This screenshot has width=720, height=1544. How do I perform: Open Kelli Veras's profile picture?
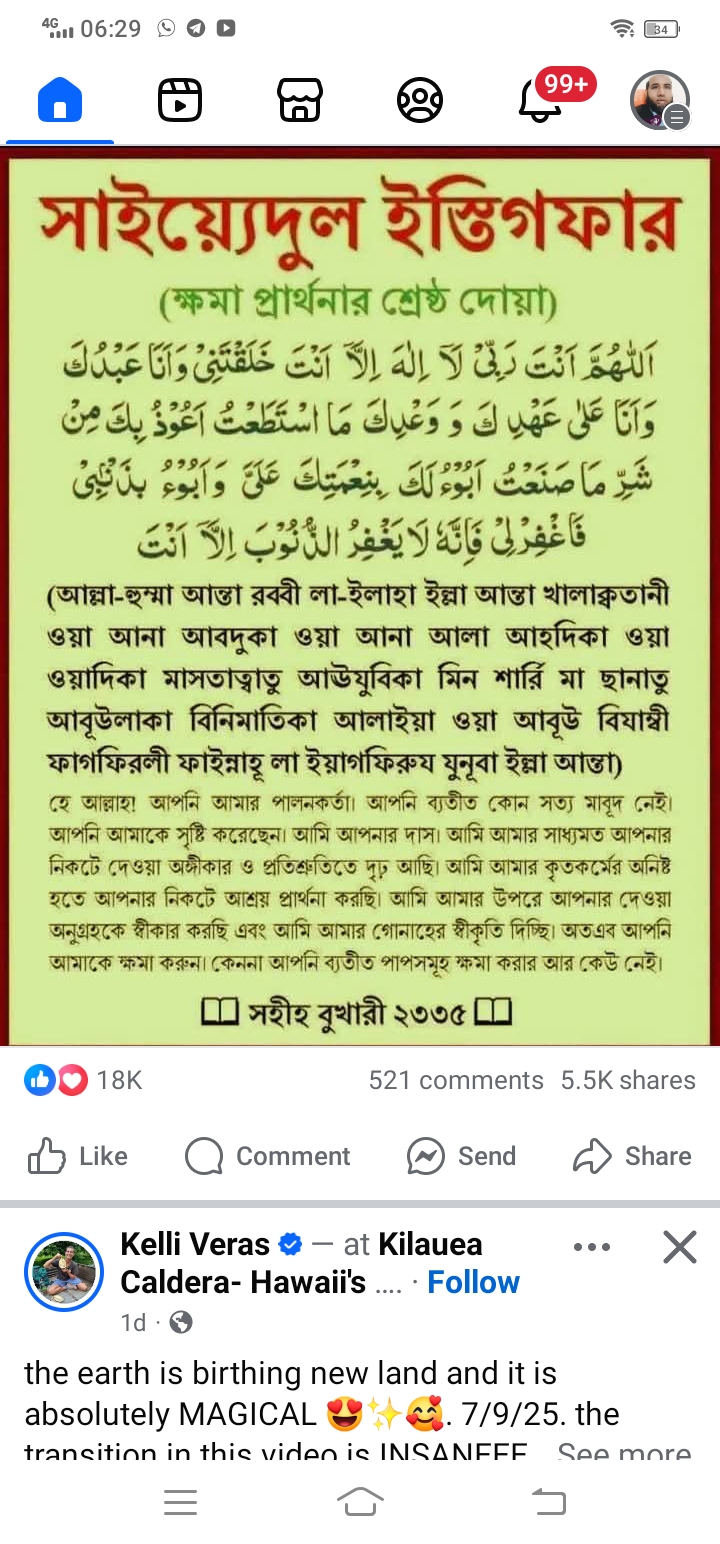pos(64,1272)
